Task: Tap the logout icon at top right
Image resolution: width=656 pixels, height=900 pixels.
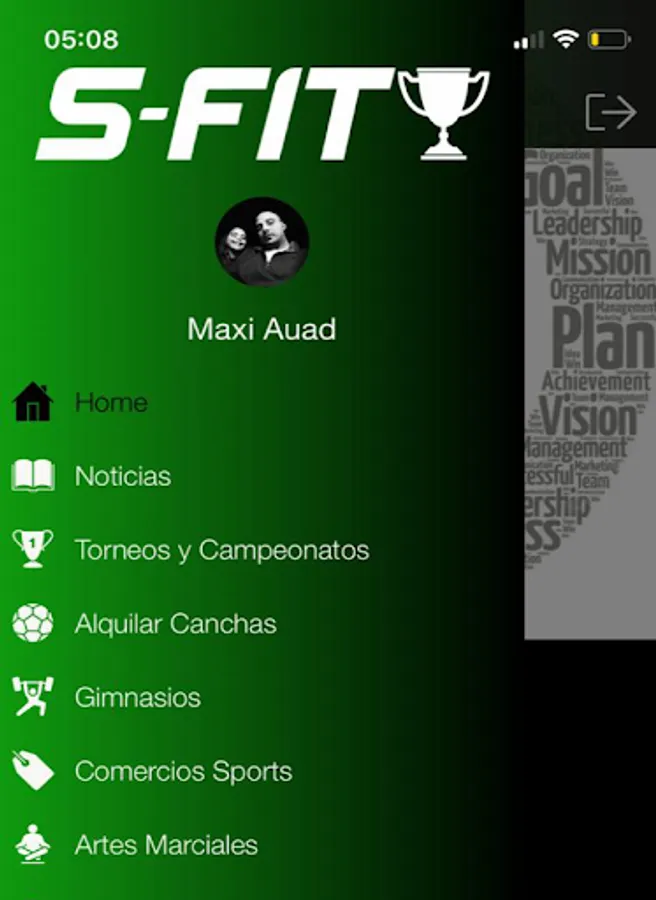Action: [x=611, y=112]
